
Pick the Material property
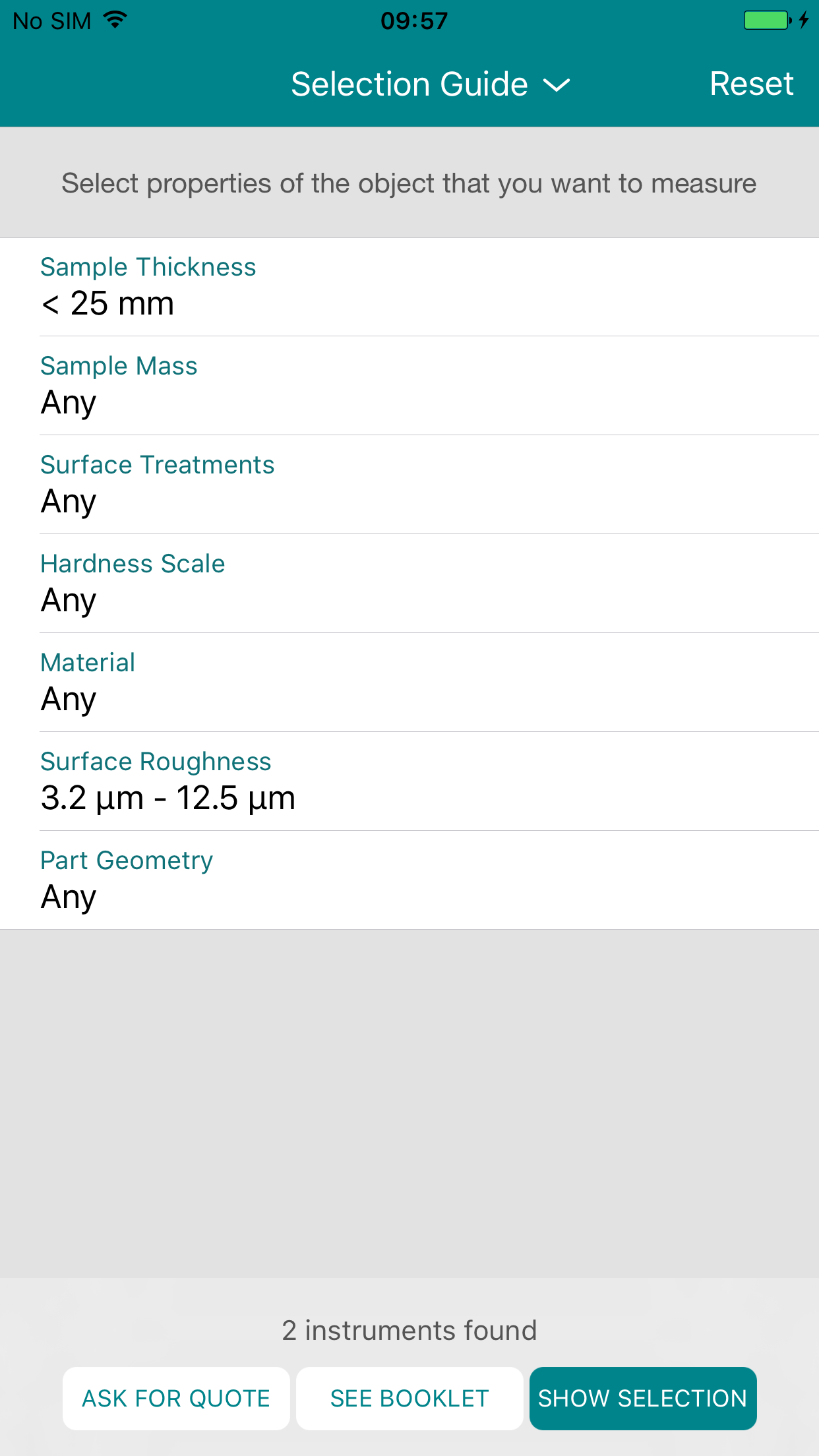tap(409, 682)
